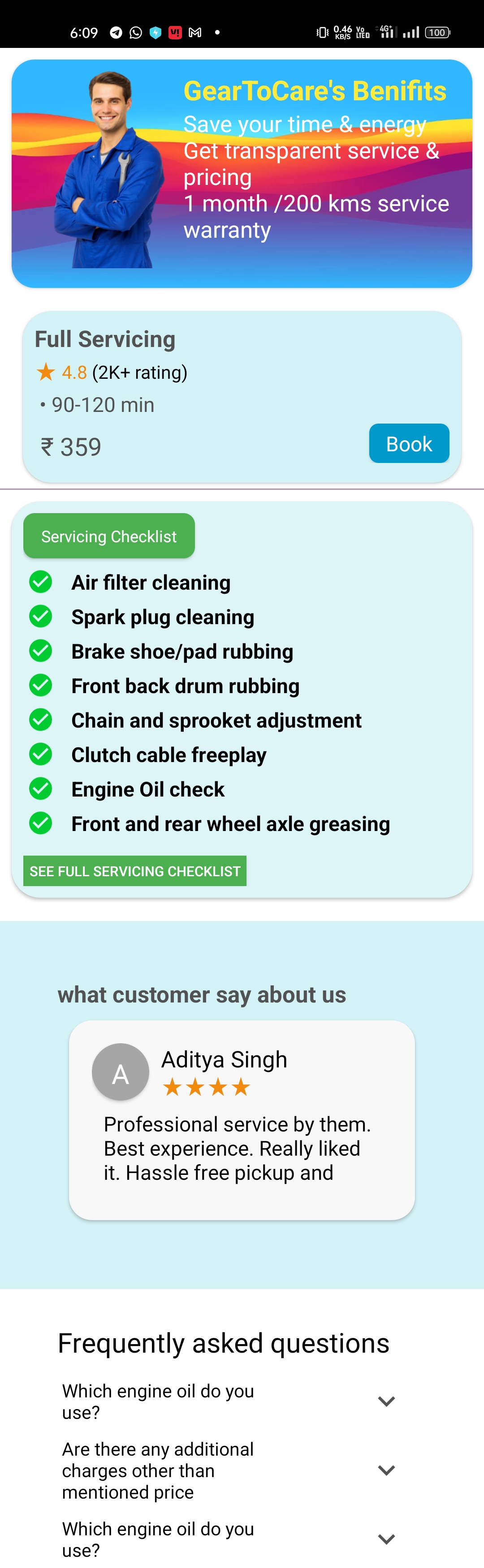Screen dimensions: 484x1568
Task: Book the Full Servicing package
Action: [408, 443]
